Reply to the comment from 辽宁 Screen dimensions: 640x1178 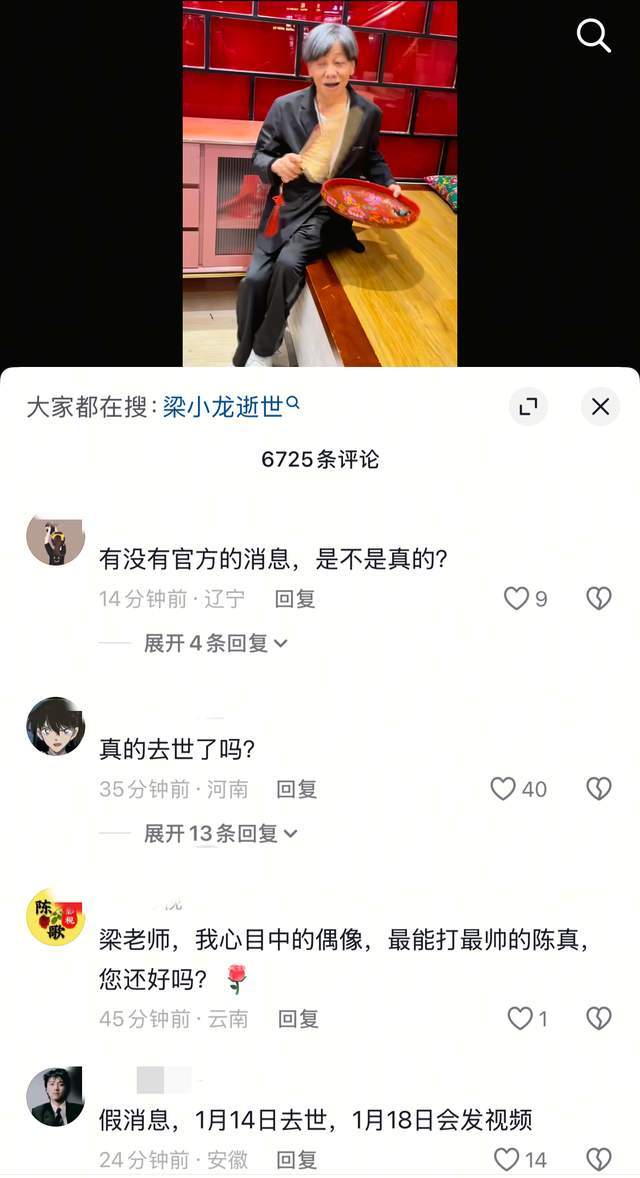295,598
